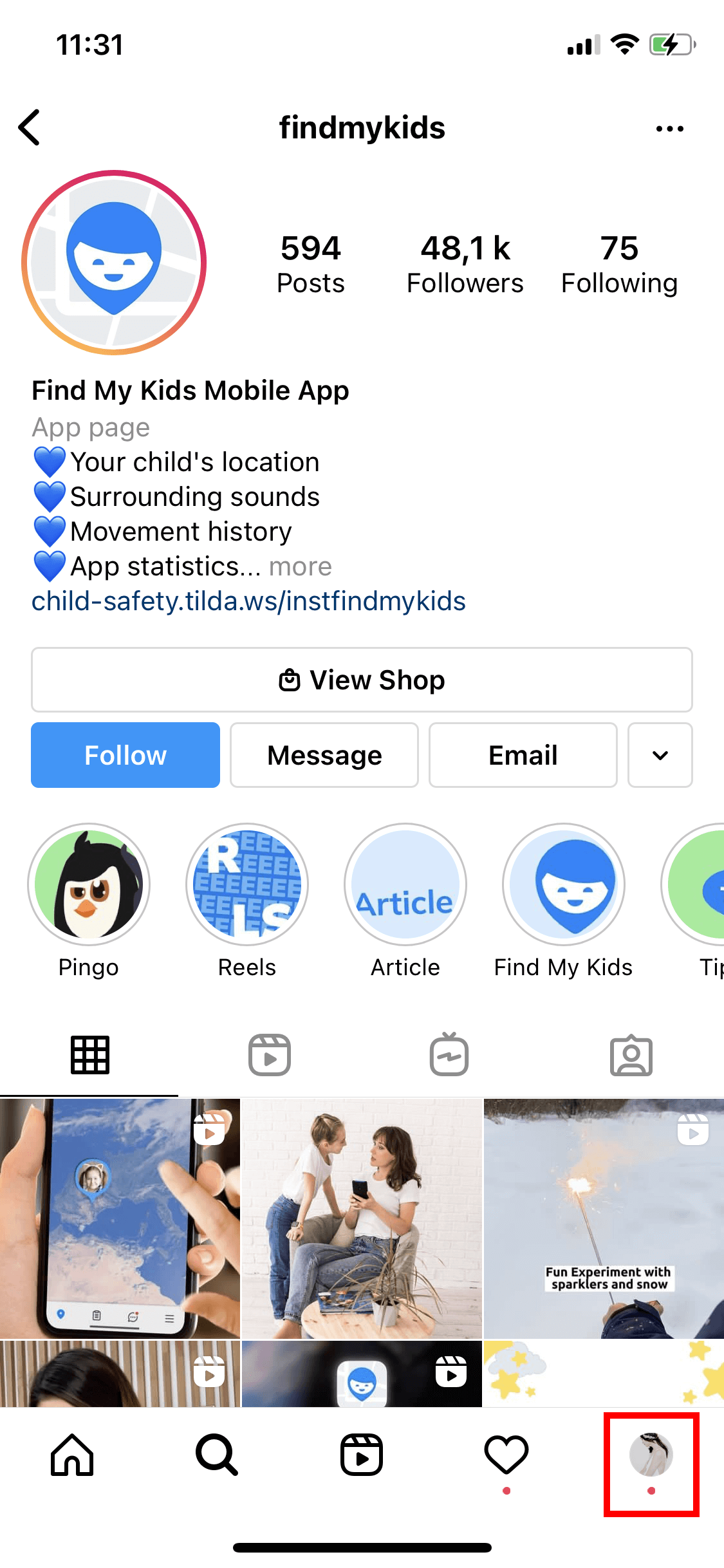Expand bio with the more link
This screenshot has height=1568, width=724.
[x=300, y=566]
